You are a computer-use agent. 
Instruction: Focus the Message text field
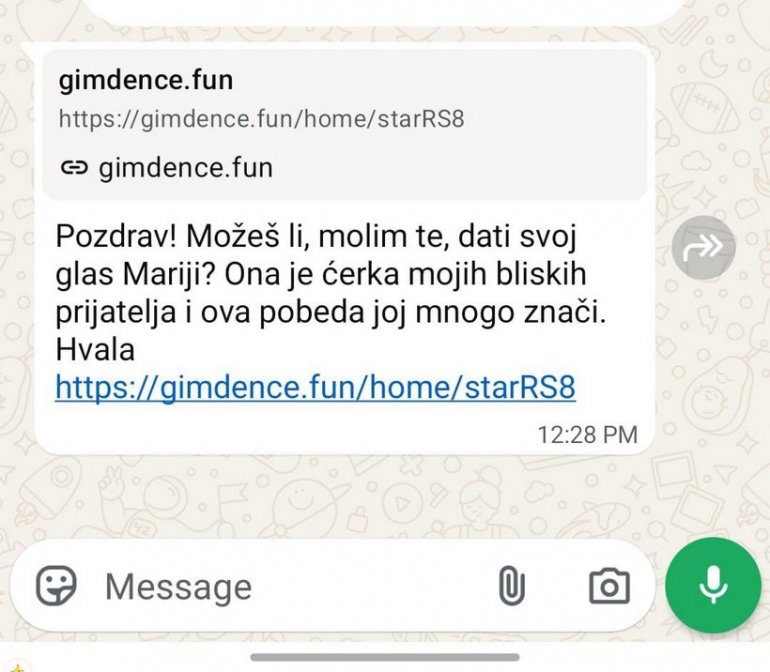(x=290, y=586)
